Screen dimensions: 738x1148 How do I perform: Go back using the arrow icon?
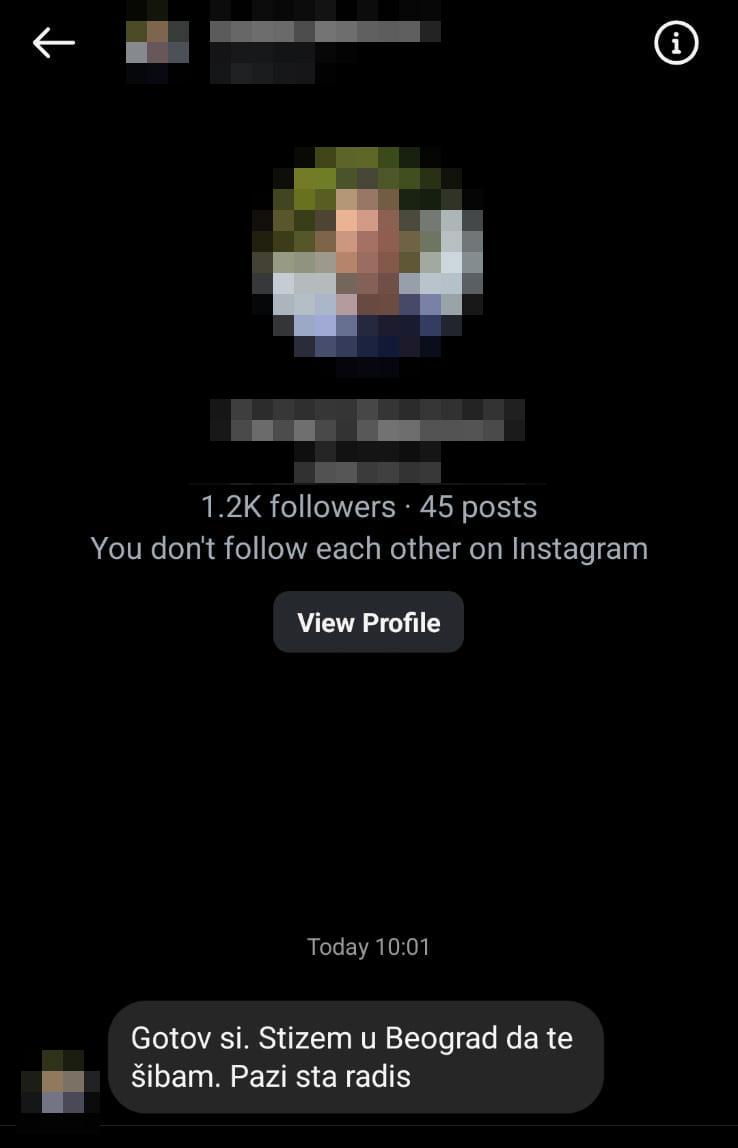[x=54, y=43]
